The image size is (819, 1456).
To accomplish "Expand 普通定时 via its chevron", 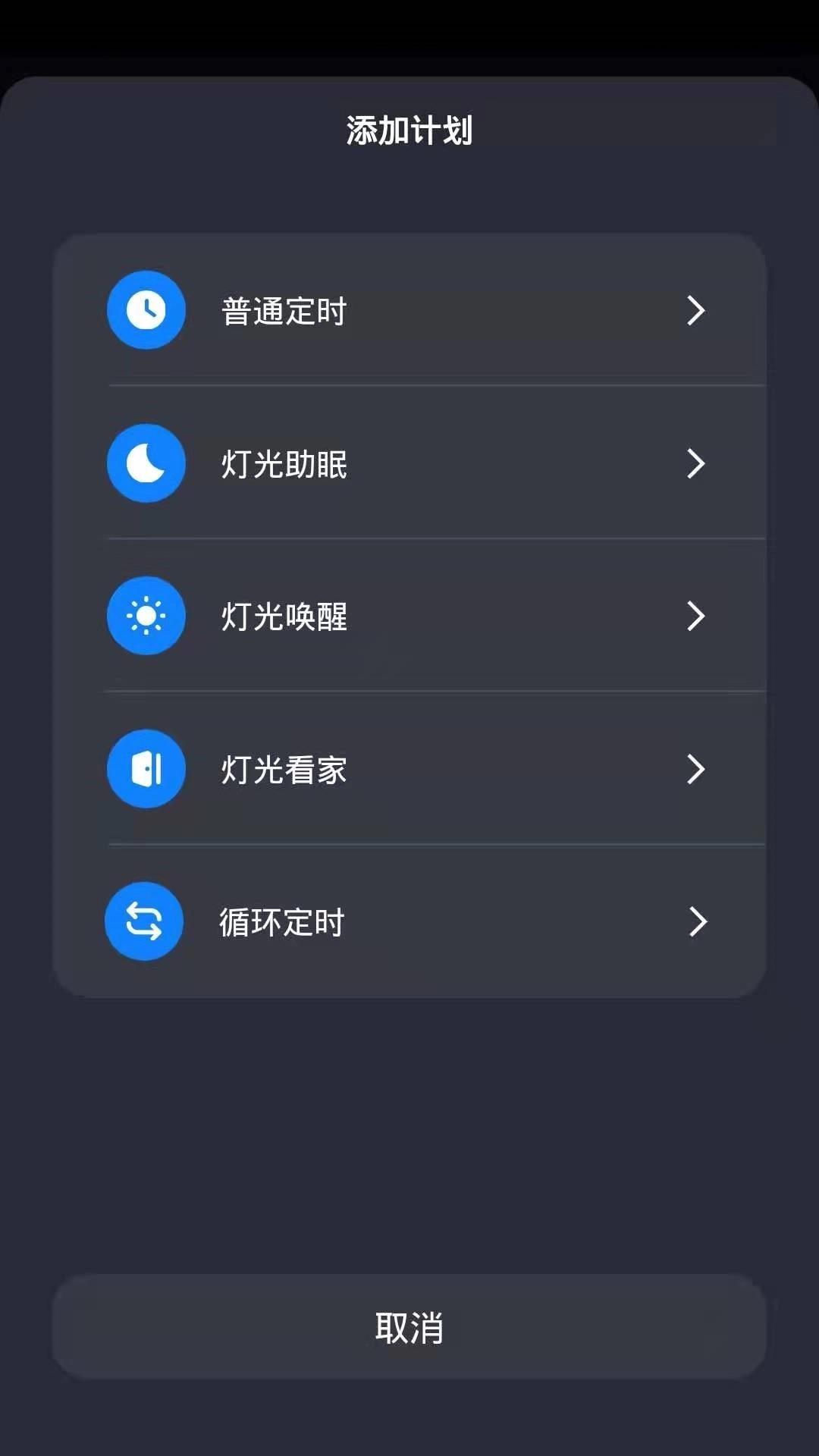I will click(696, 311).
